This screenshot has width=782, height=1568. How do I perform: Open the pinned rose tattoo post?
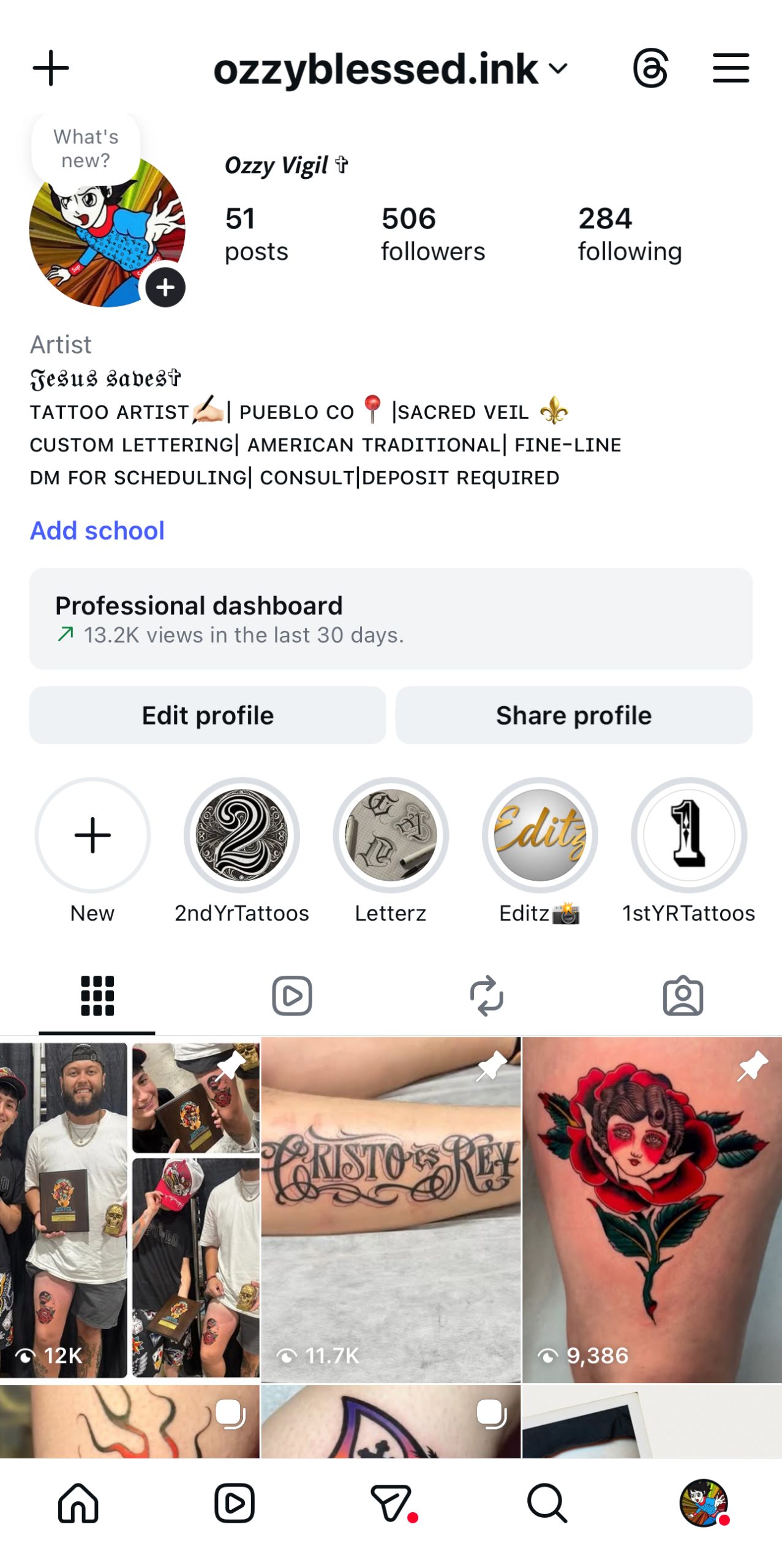pyautogui.click(x=652, y=1210)
